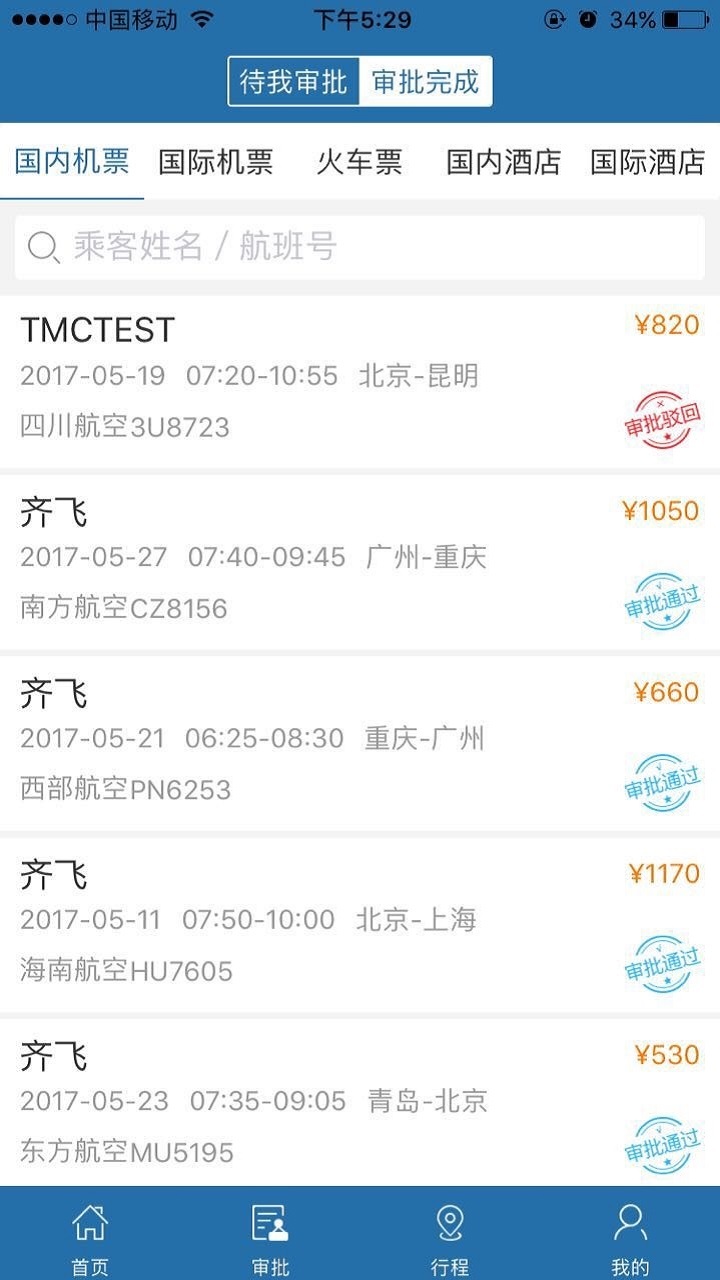Open the TMCTEST order priced ¥820
The height and width of the screenshot is (1280, 720).
(x=300, y=375)
